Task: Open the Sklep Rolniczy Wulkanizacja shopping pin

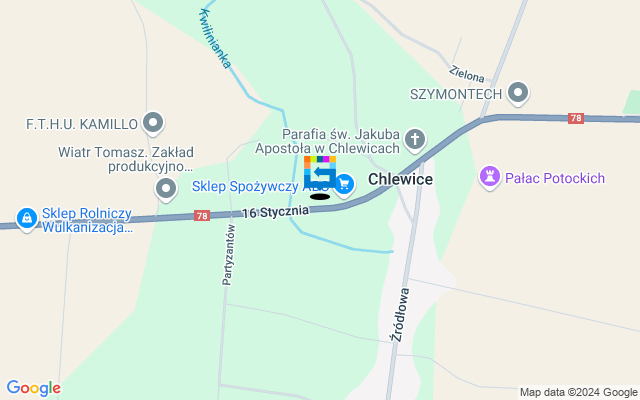Action: (26, 216)
